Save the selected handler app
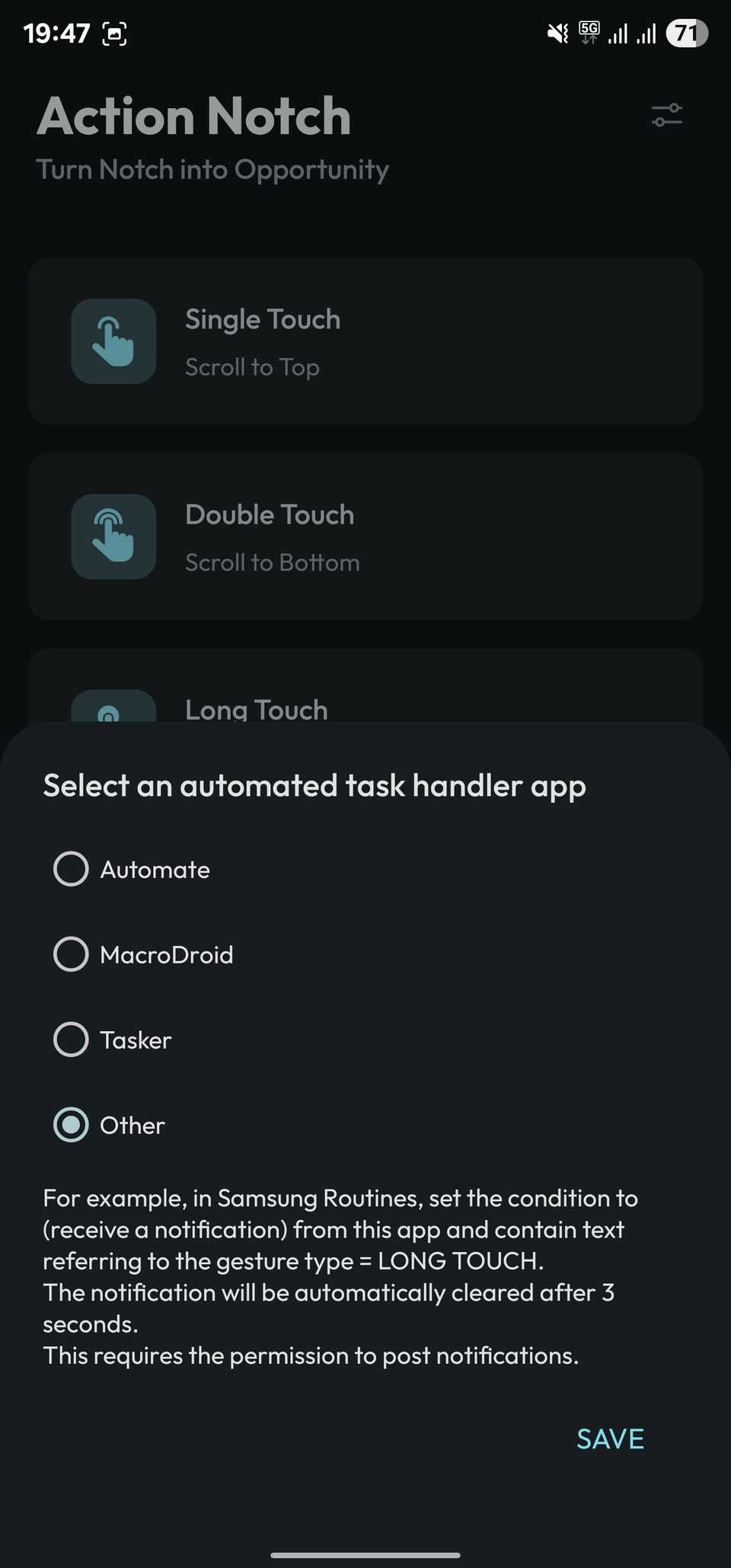The image size is (731, 1568). tap(610, 1439)
